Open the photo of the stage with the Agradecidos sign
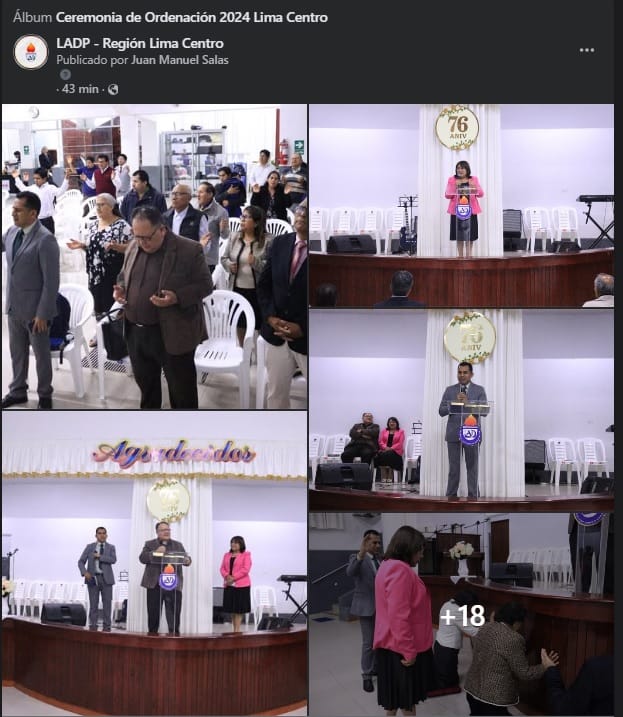 click(155, 562)
